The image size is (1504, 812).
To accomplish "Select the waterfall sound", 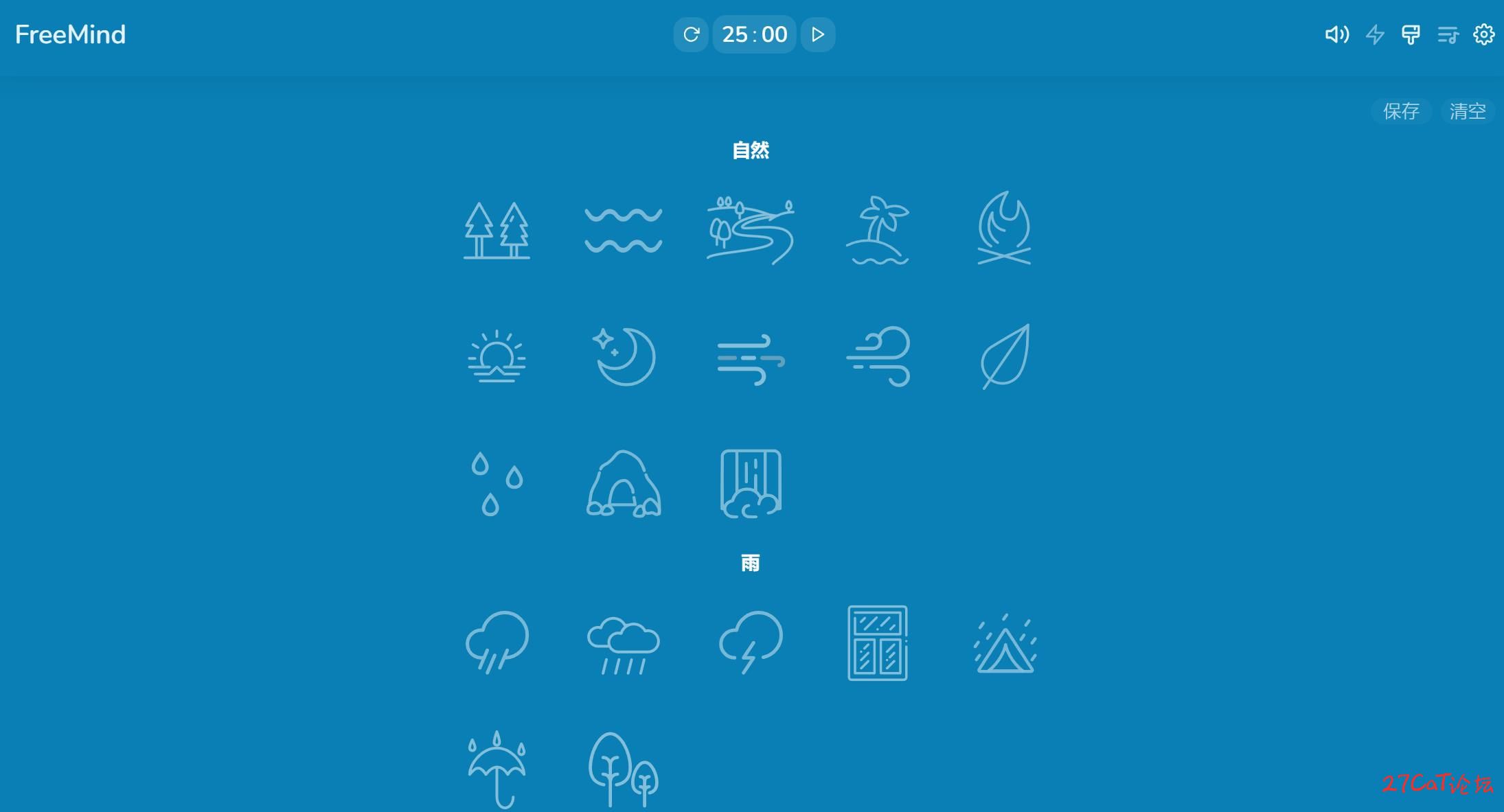I will [751, 483].
